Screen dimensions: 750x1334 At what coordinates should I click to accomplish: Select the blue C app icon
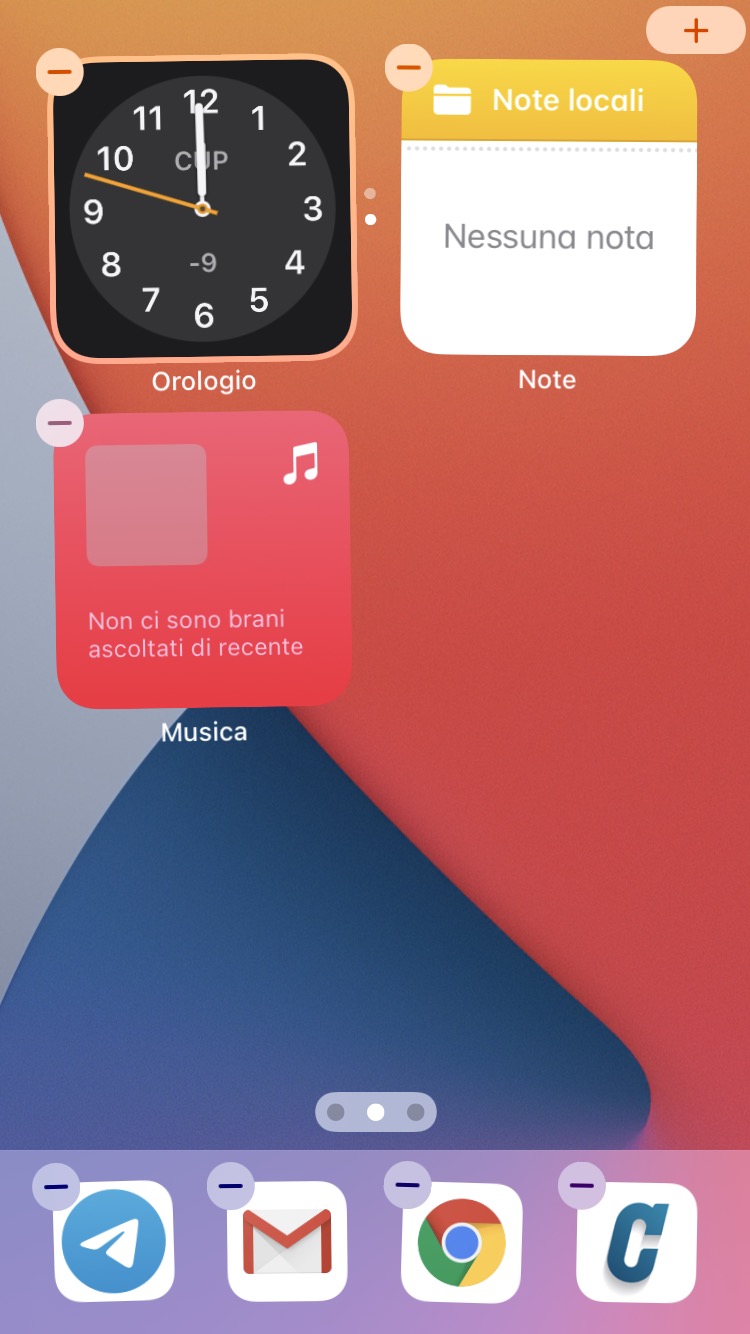(637, 1243)
